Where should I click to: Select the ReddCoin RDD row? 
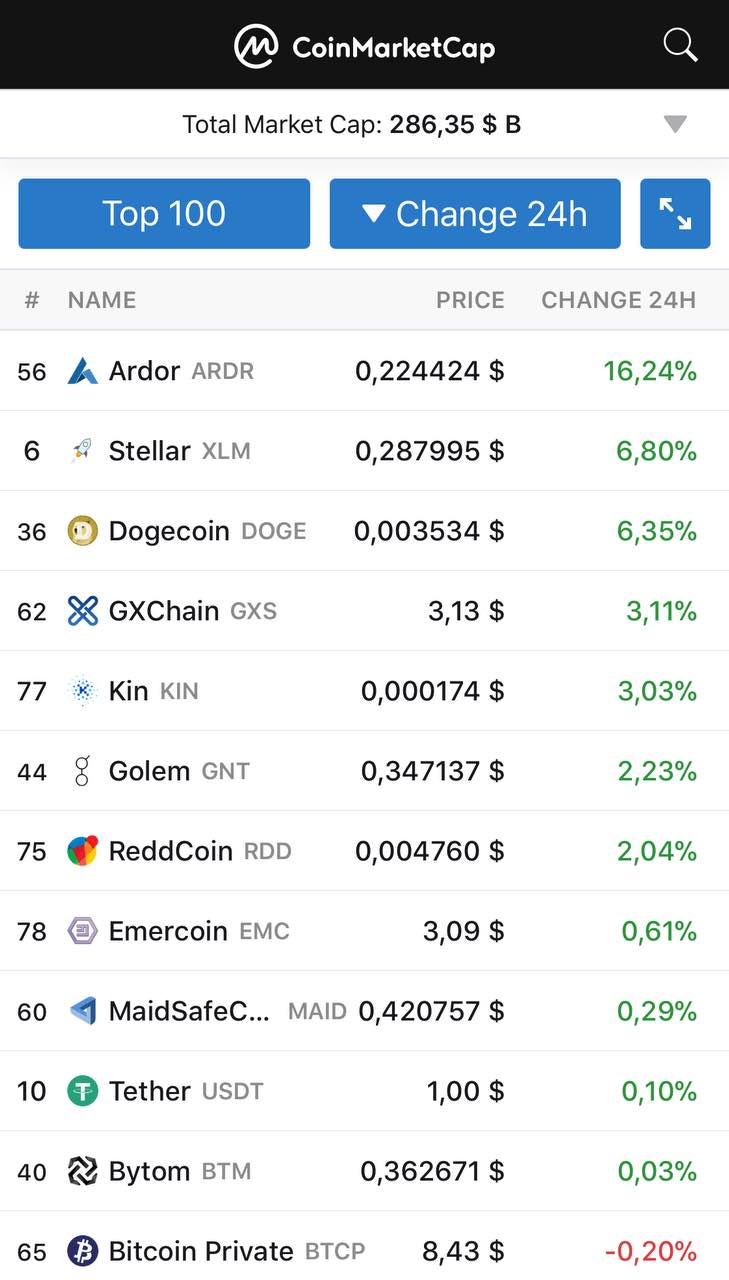364,851
